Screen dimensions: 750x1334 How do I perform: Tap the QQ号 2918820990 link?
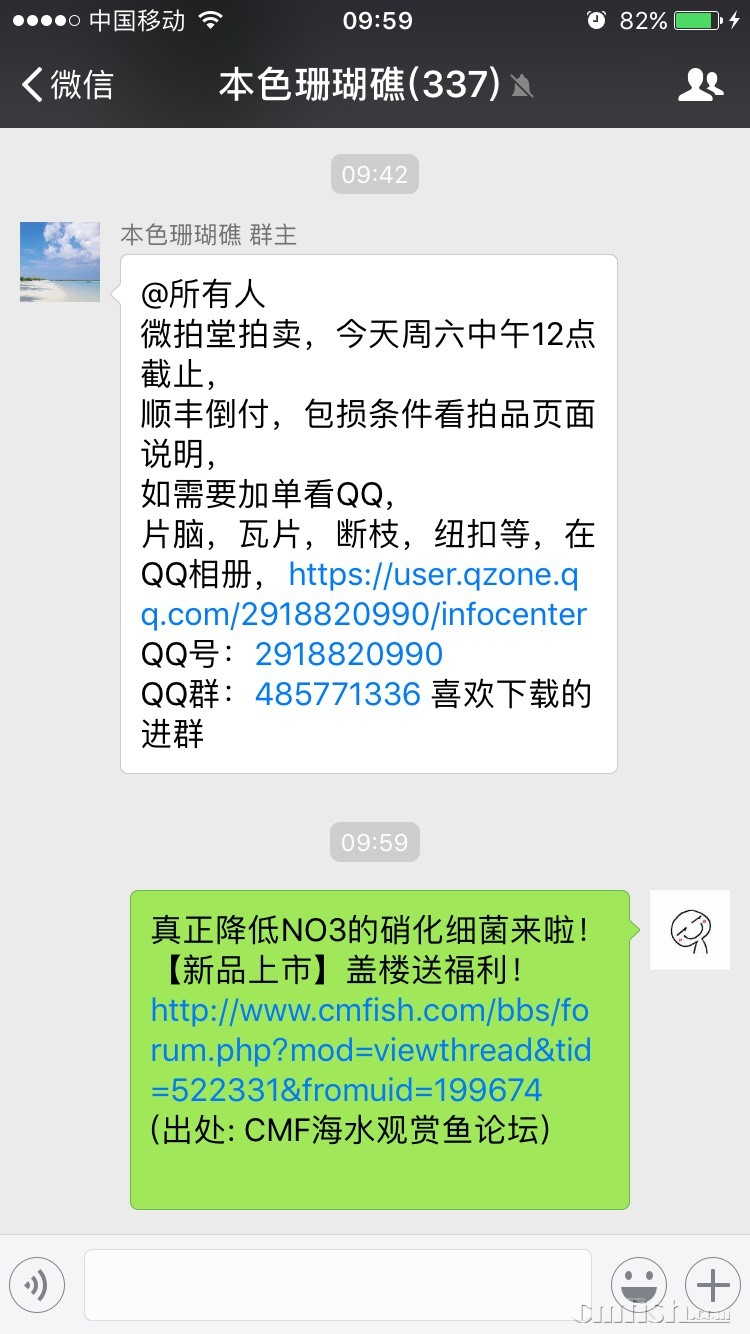pos(348,654)
